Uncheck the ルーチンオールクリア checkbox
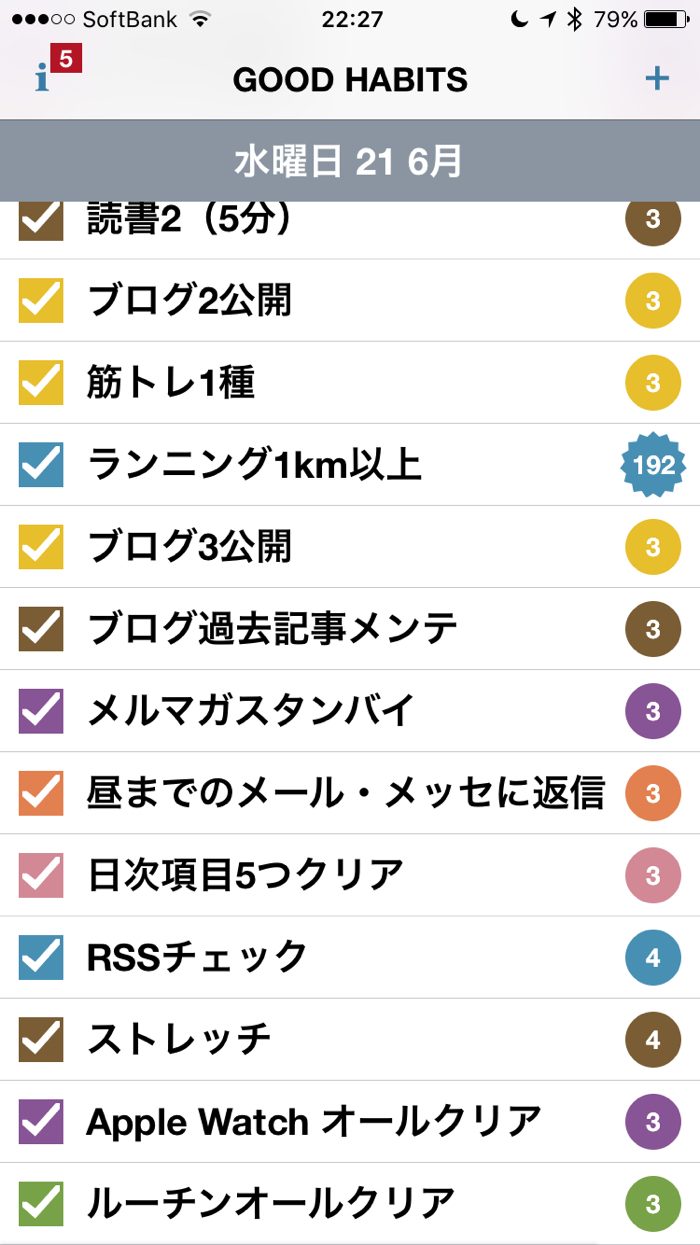The width and height of the screenshot is (700, 1245). click(41, 1203)
